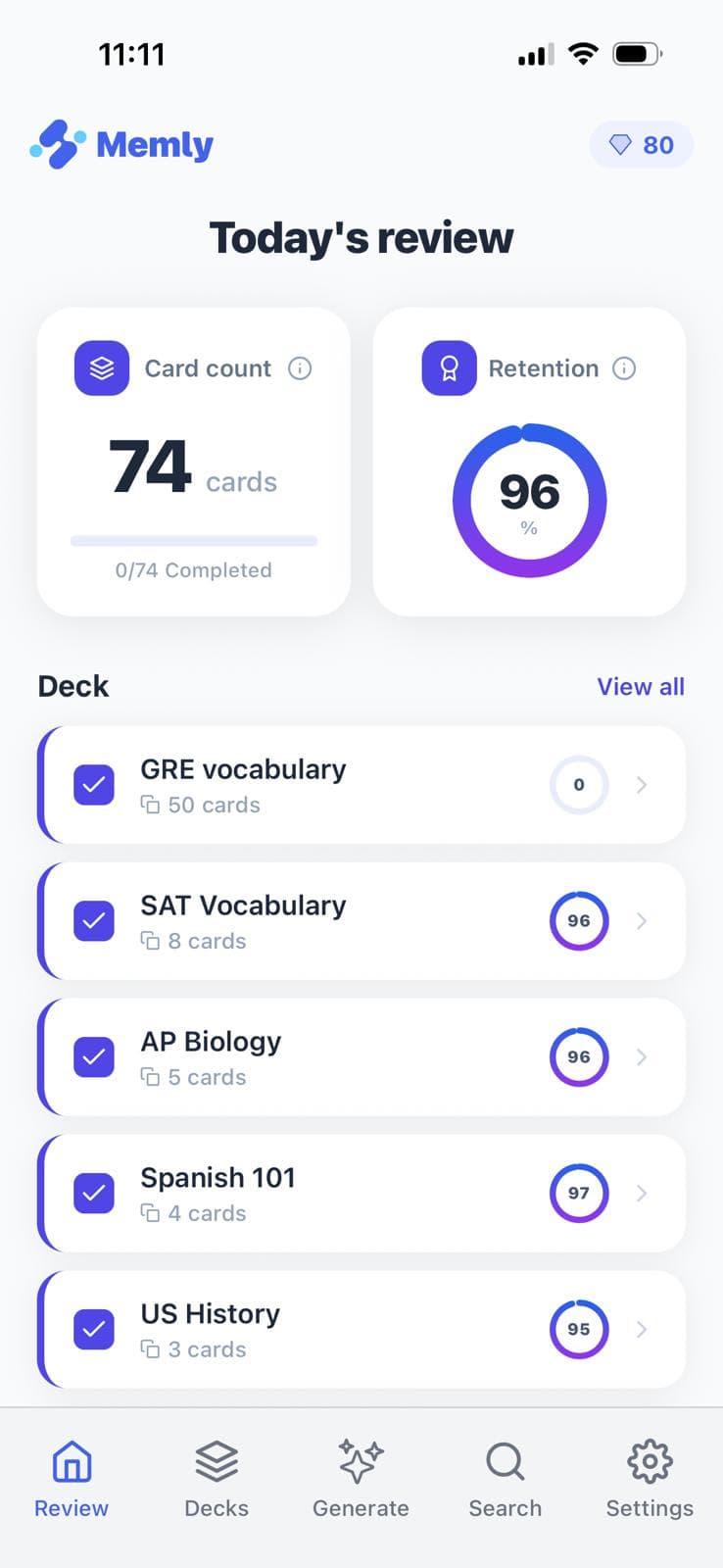The image size is (723, 1568).
Task: Open the Spanish 101 deck chevron
Action: [642, 1194]
